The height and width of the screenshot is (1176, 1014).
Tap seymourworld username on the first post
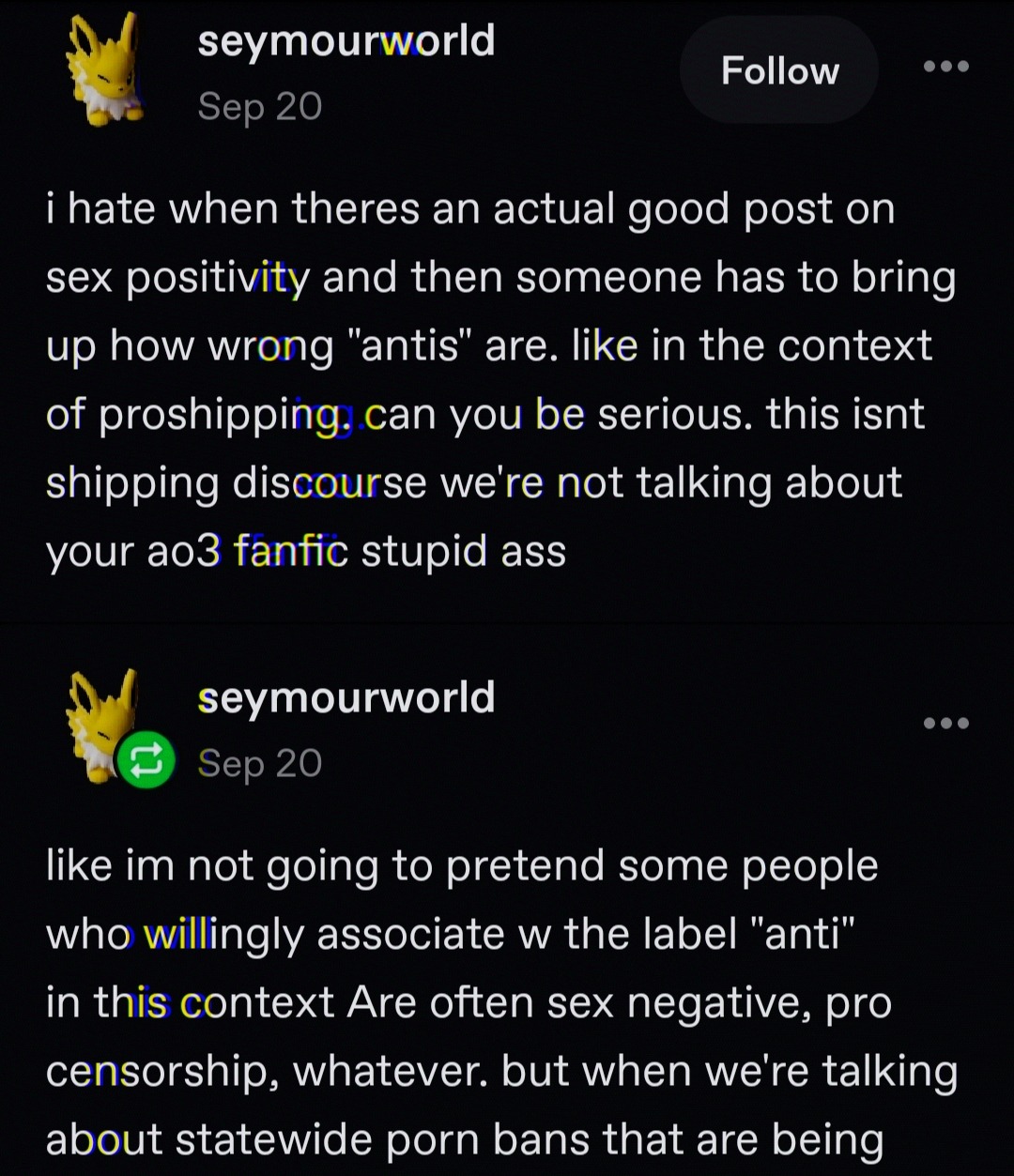(346, 41)
